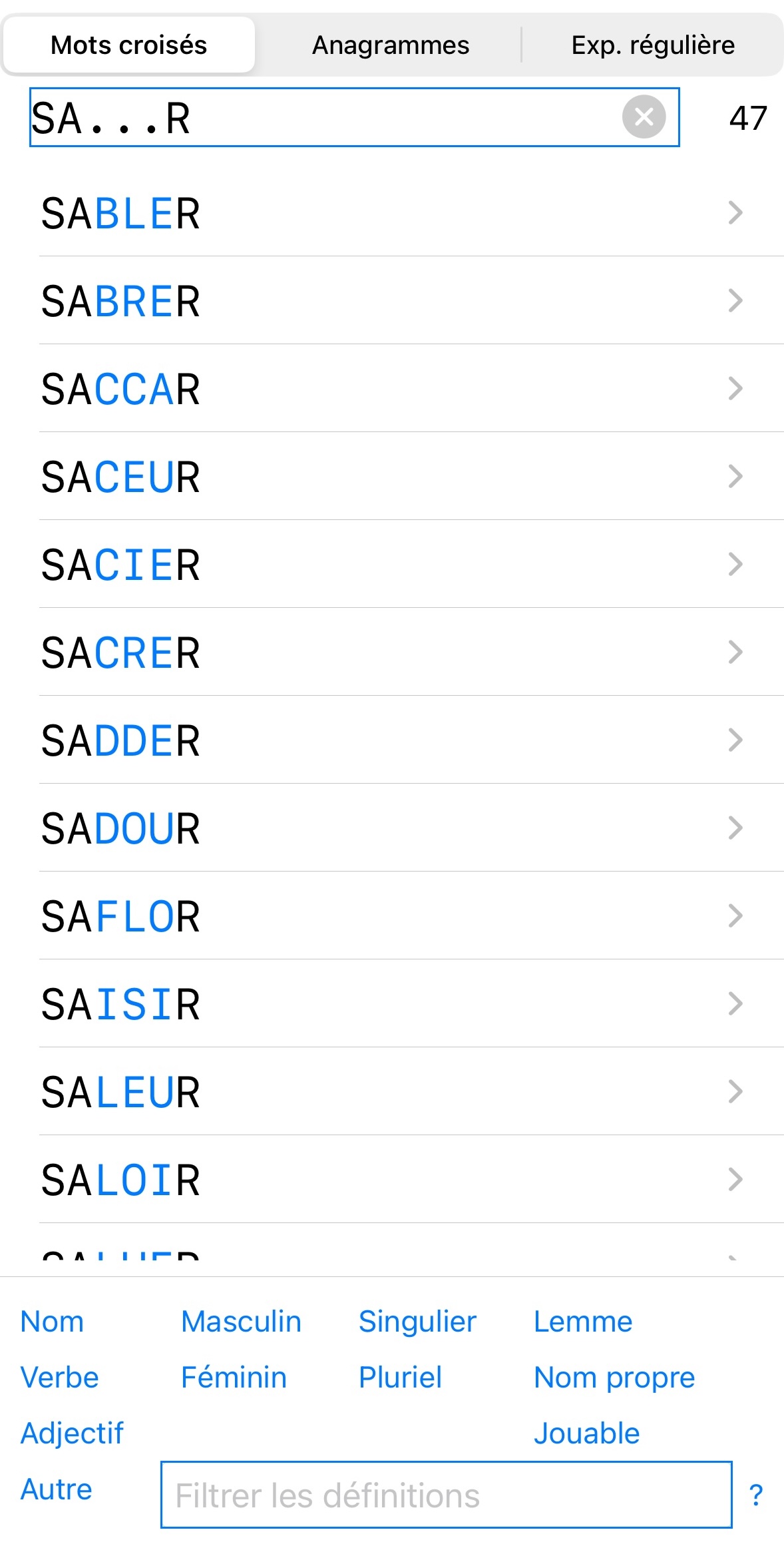Filter results by Adjectif

point(72,1433)
